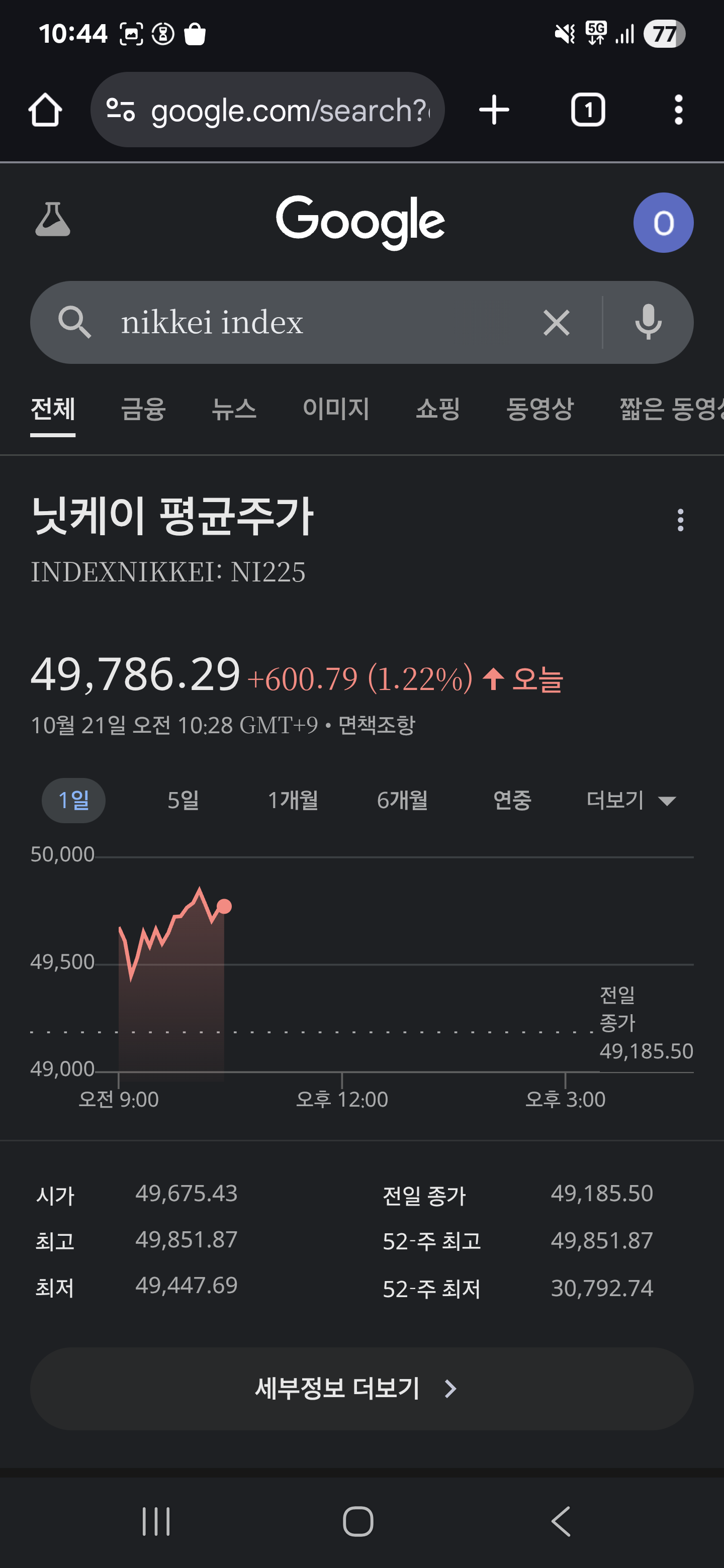Viewport: 724px width, 1568px height.
Task: Select the 5일 chart range
Action: click(184, 801)
